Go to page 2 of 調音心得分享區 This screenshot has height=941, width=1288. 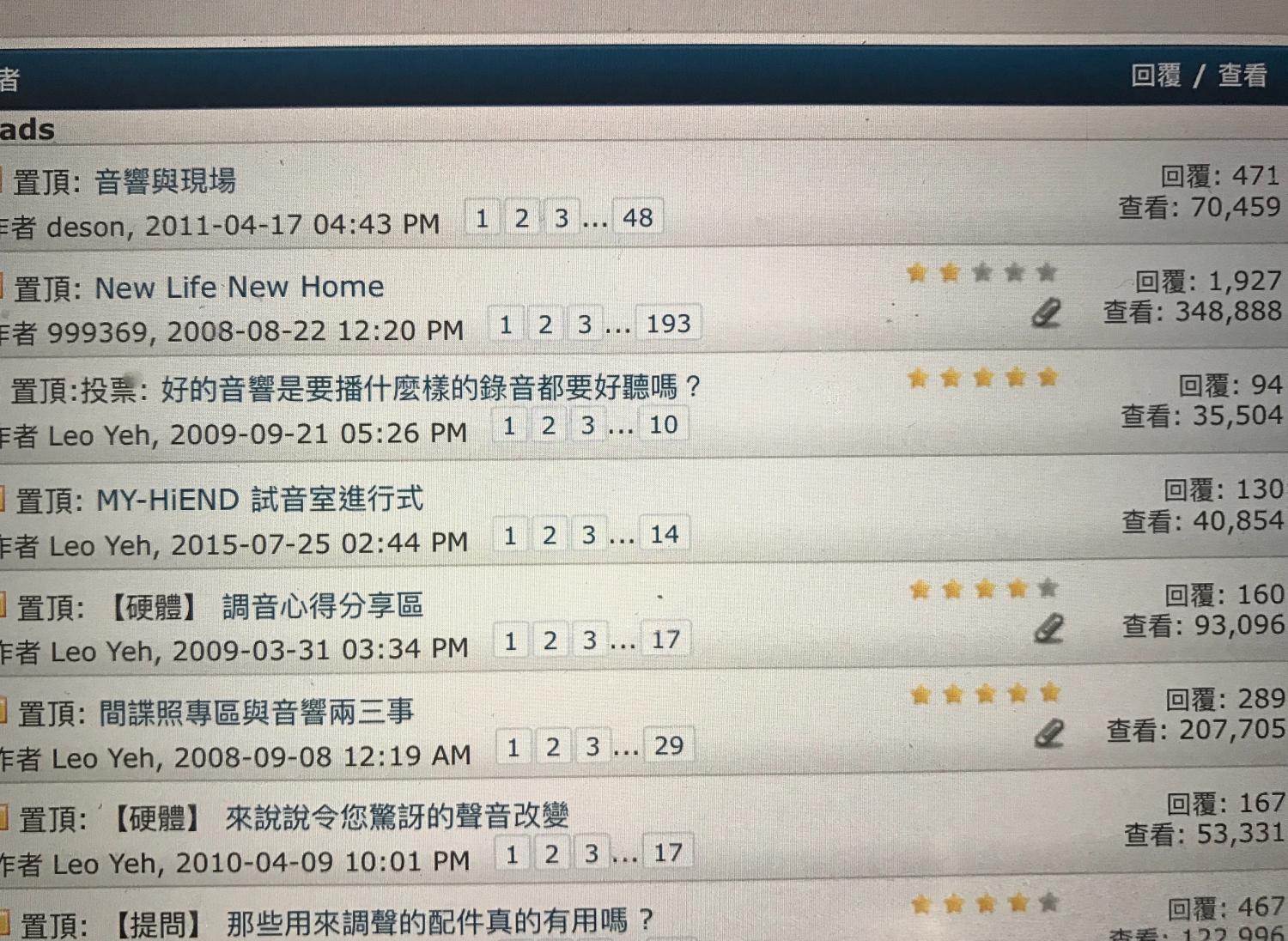point(550,640)
